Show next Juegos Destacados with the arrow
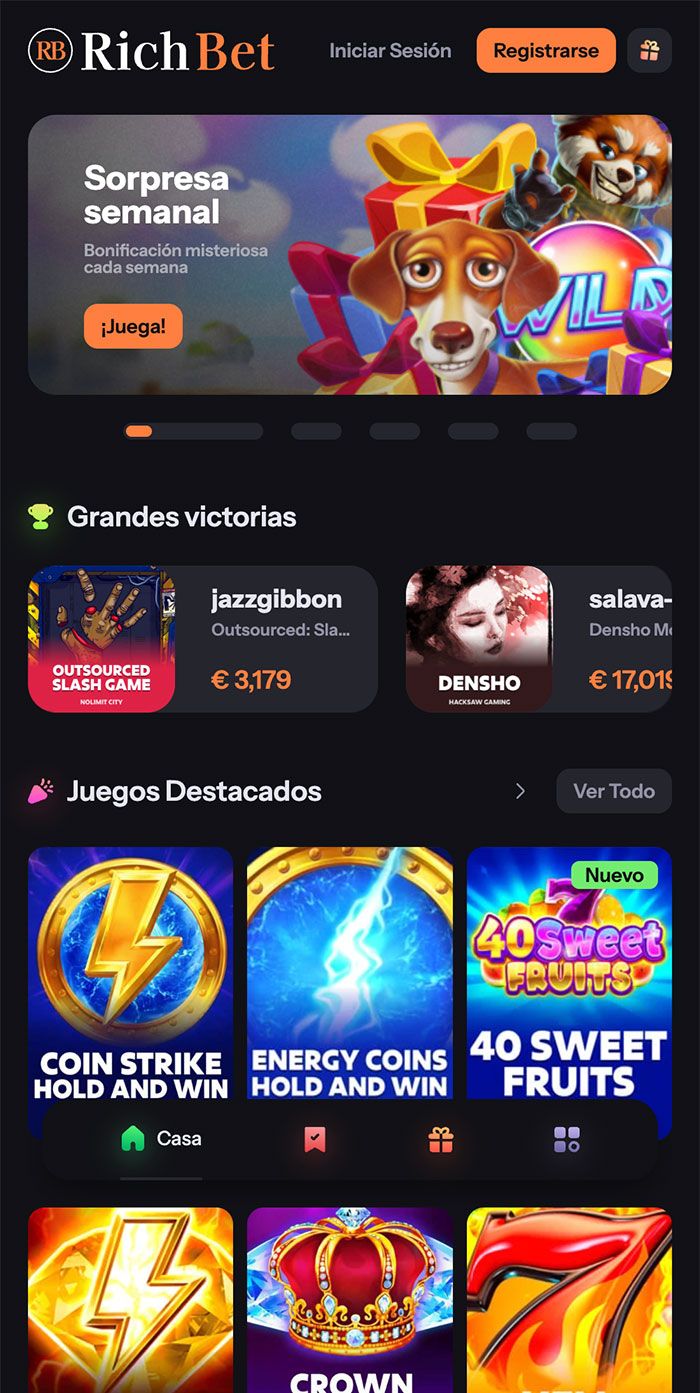This screenshot has height=1393, width=700. coord(520,791)
